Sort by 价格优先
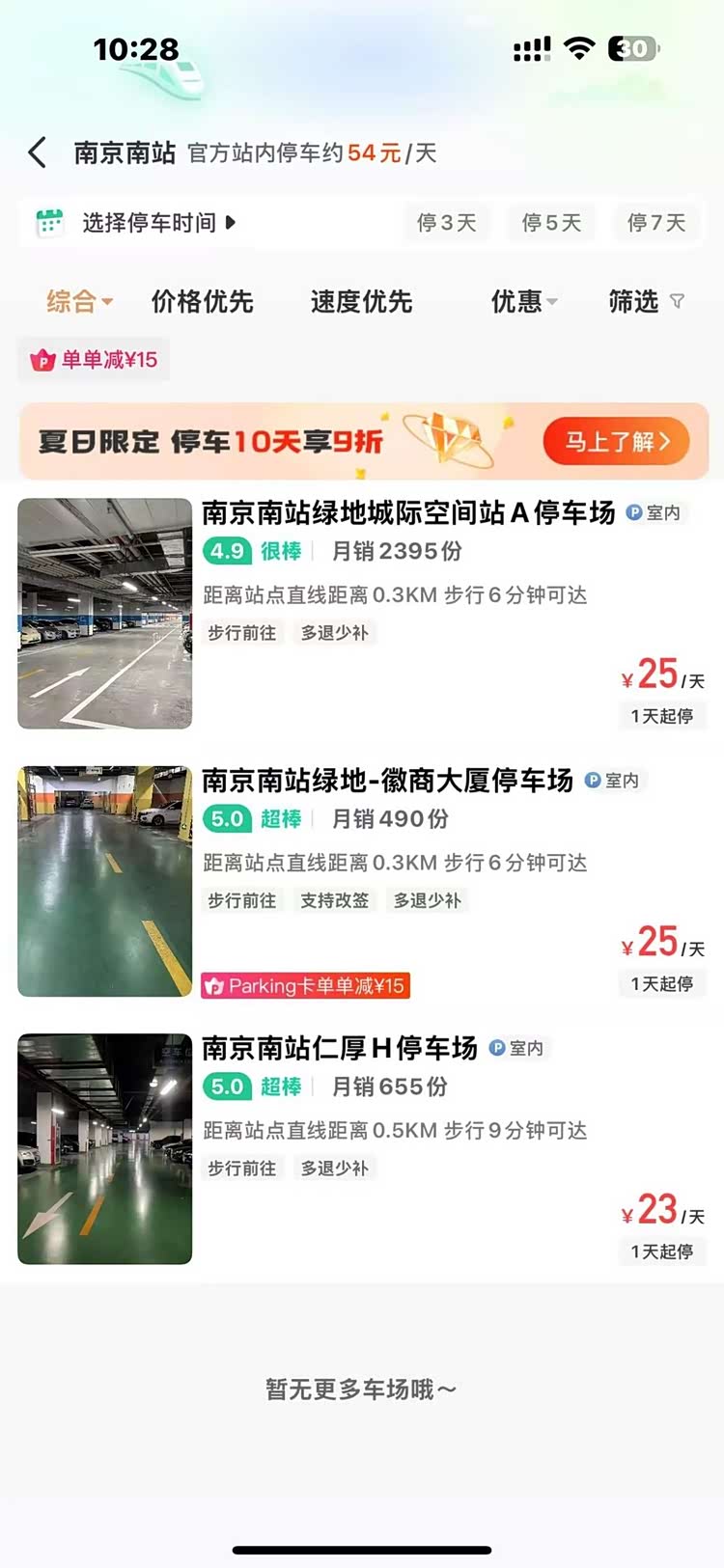 point(202,302)
